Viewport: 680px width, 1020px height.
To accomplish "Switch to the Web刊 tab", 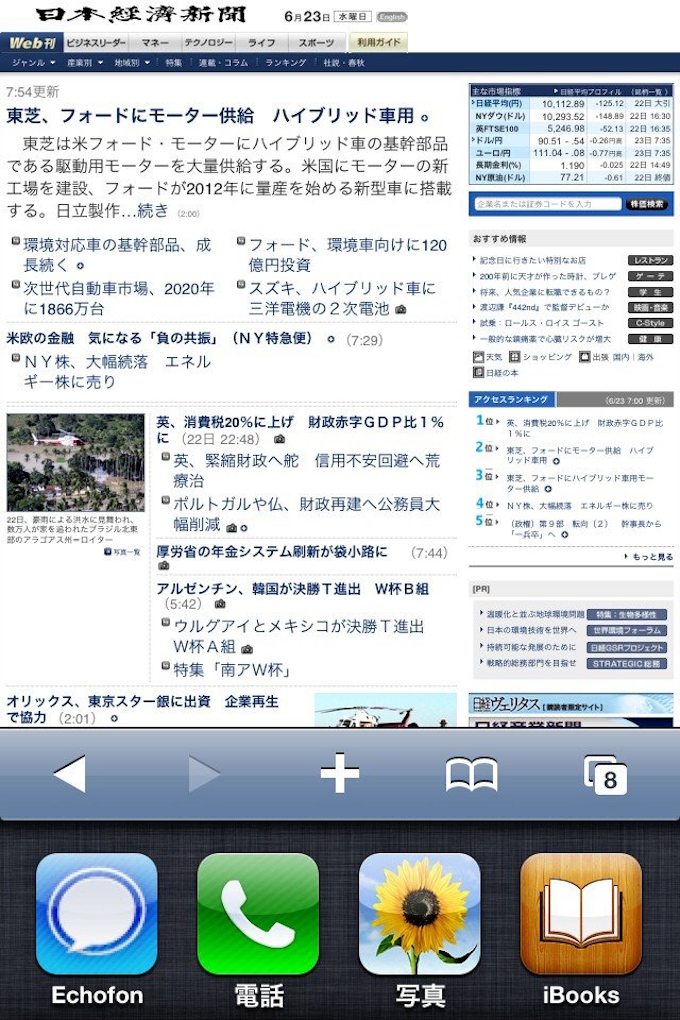I will 32,43.
